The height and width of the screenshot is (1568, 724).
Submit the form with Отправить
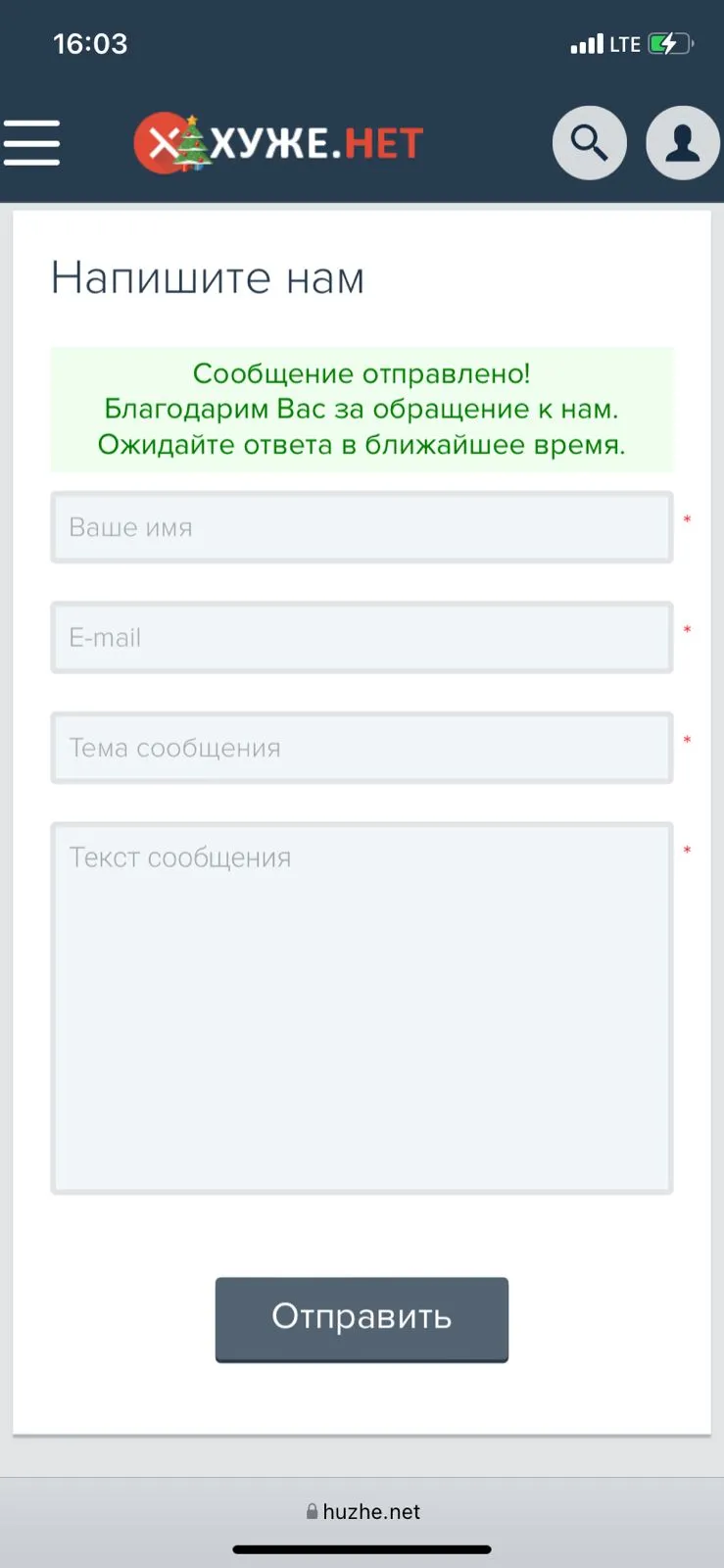point(362,1319)
